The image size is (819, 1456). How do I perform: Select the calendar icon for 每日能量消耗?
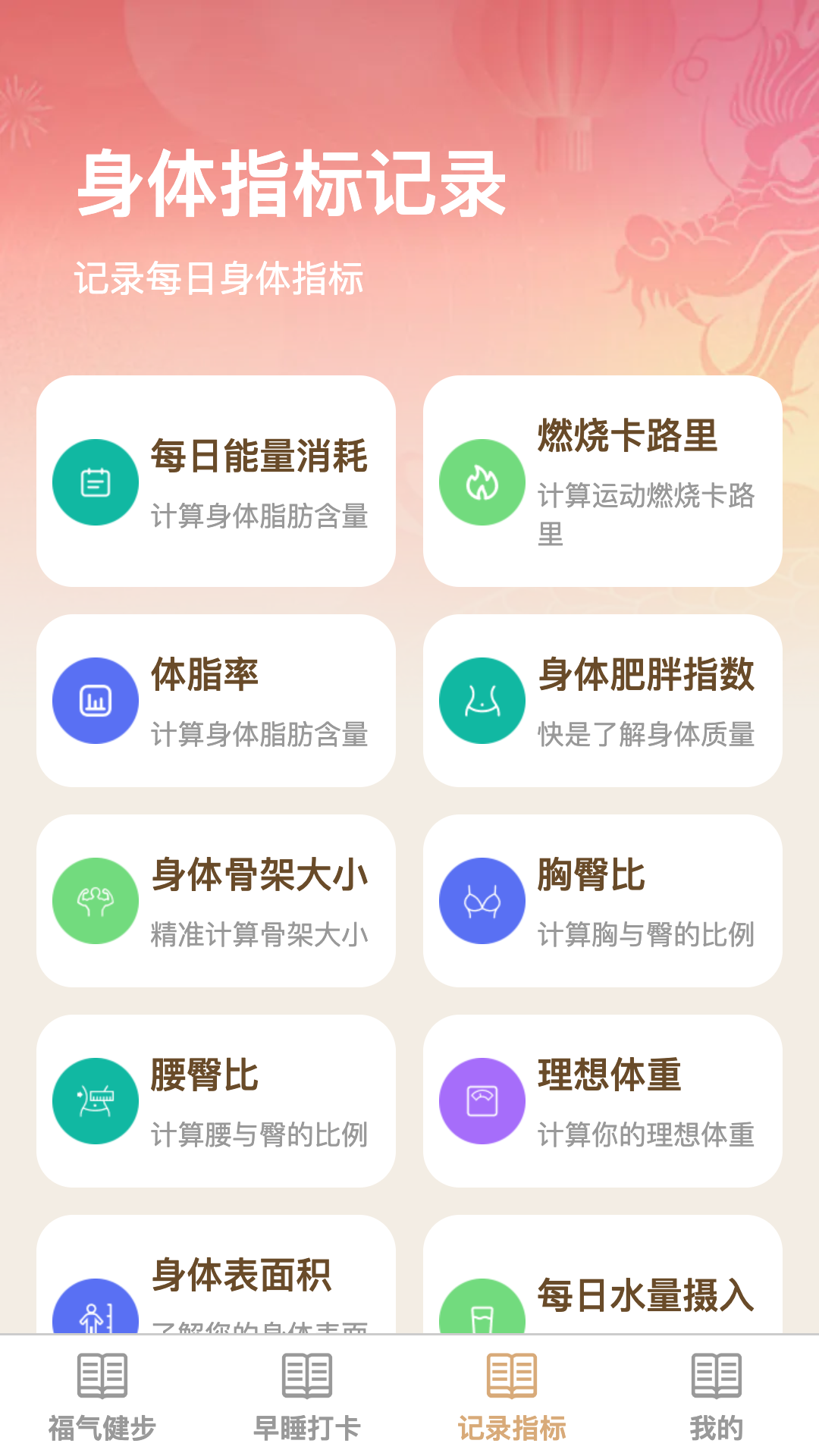[95, 482]
